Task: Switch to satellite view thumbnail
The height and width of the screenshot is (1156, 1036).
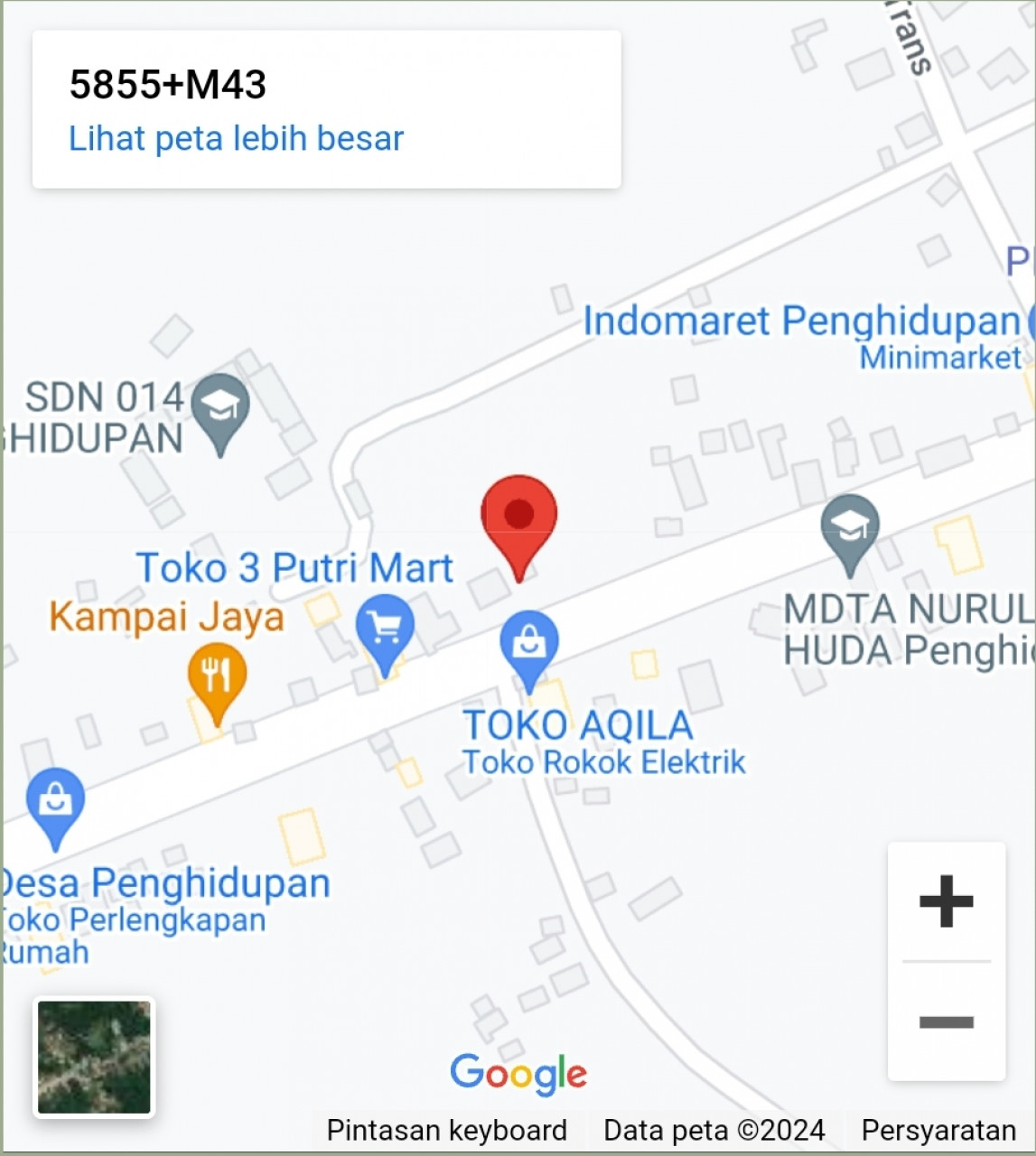Action: click(x=94, y=1057)
